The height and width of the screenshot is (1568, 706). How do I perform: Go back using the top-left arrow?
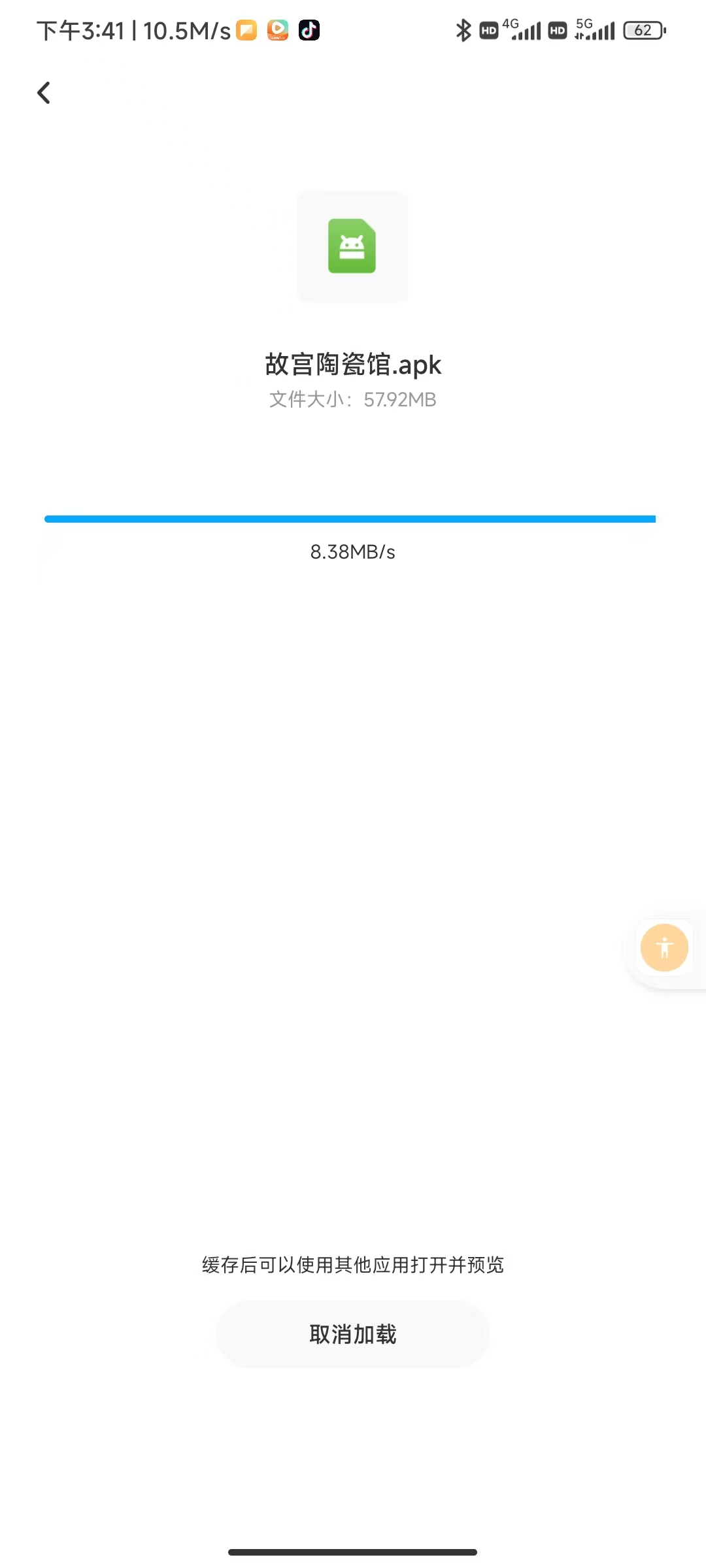coord(44,93)
